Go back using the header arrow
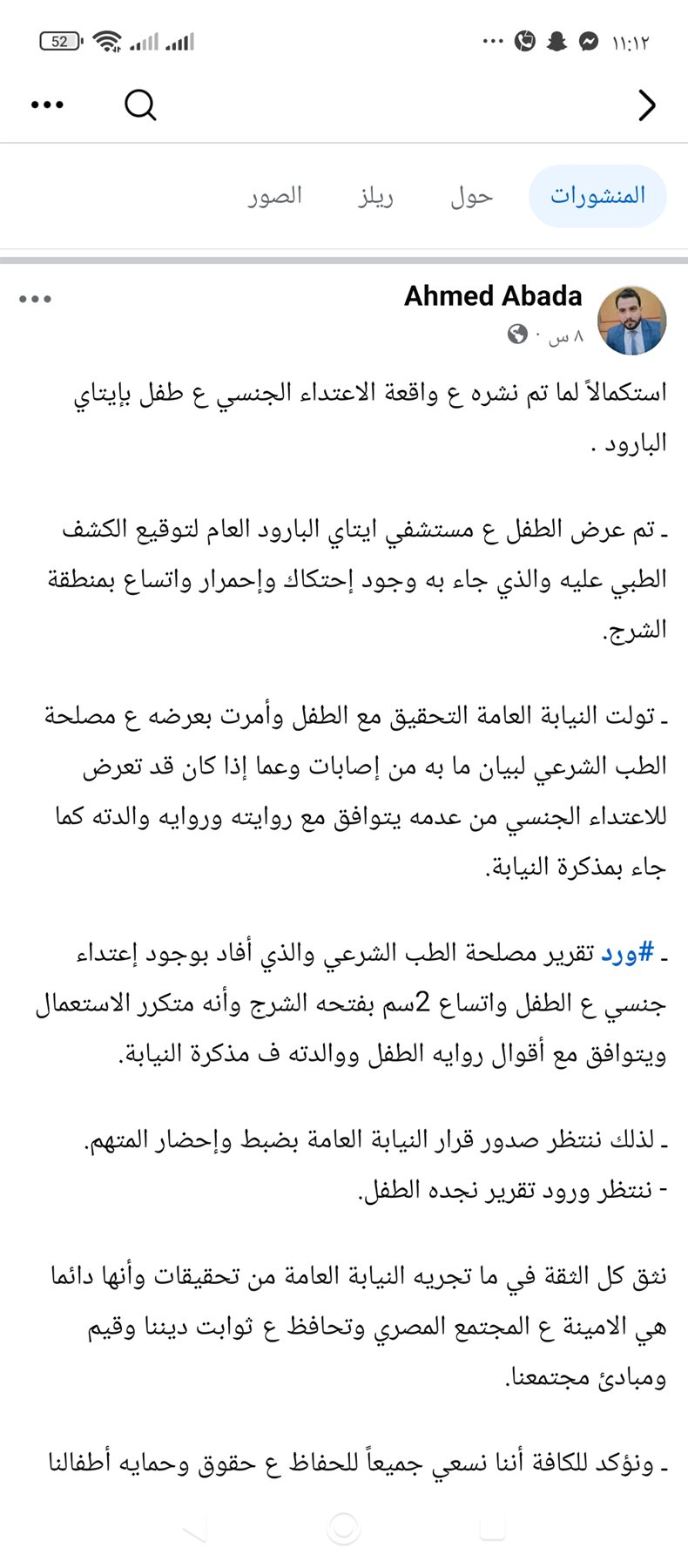This screenshot has height=1568, width=688. [x=646, y=105]
